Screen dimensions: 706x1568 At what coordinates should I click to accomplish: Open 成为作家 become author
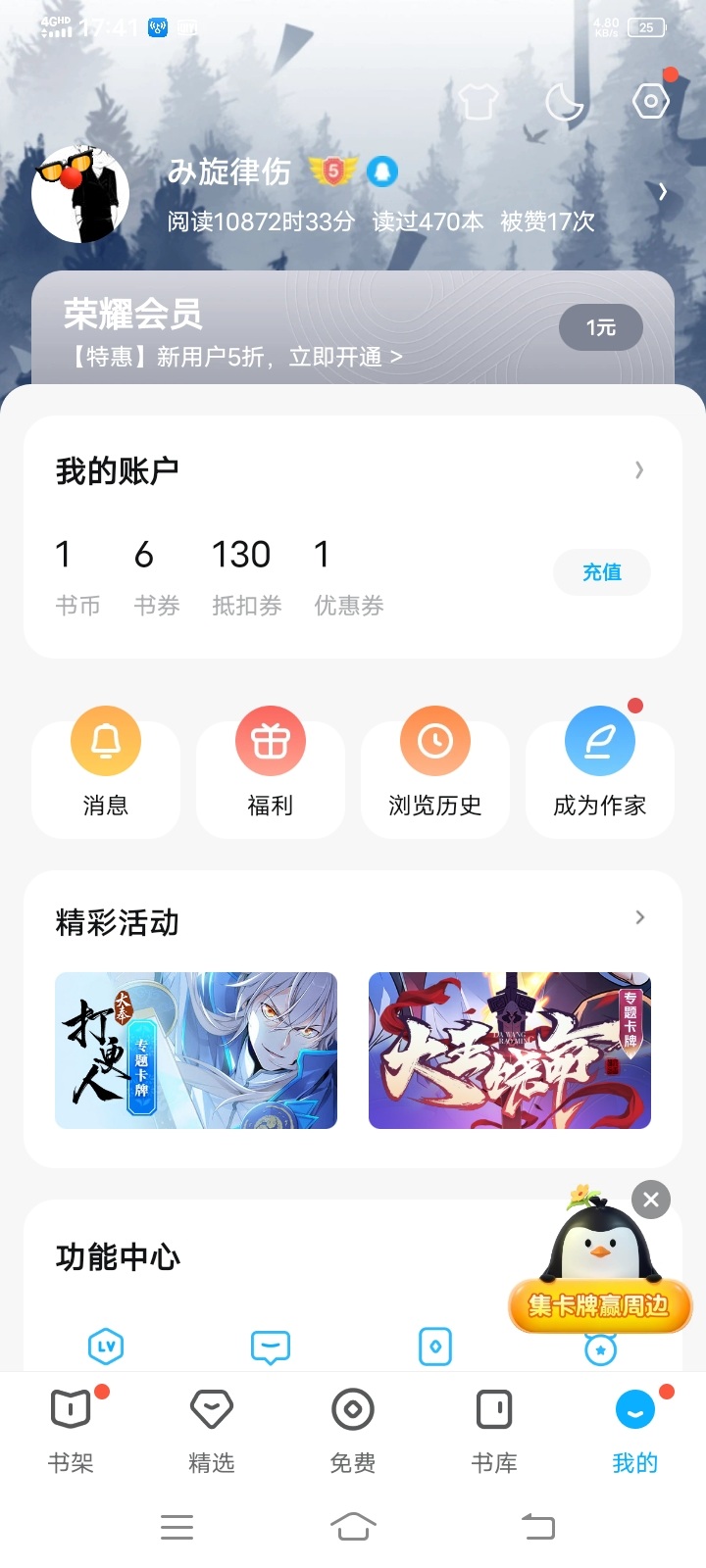[x=600, y=771]
